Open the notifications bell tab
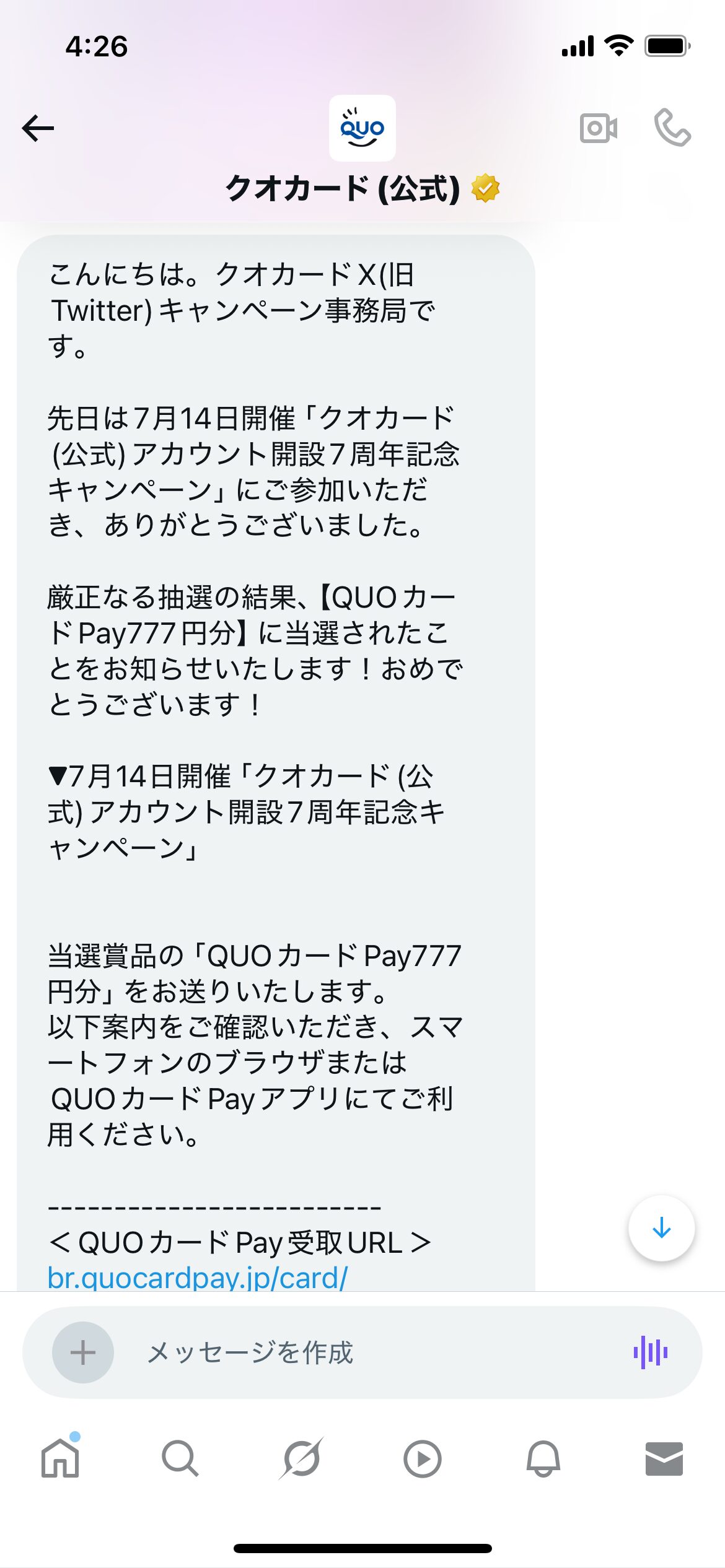The width and height of the screenshot is (725, 1568). (x=543, y=1458)
